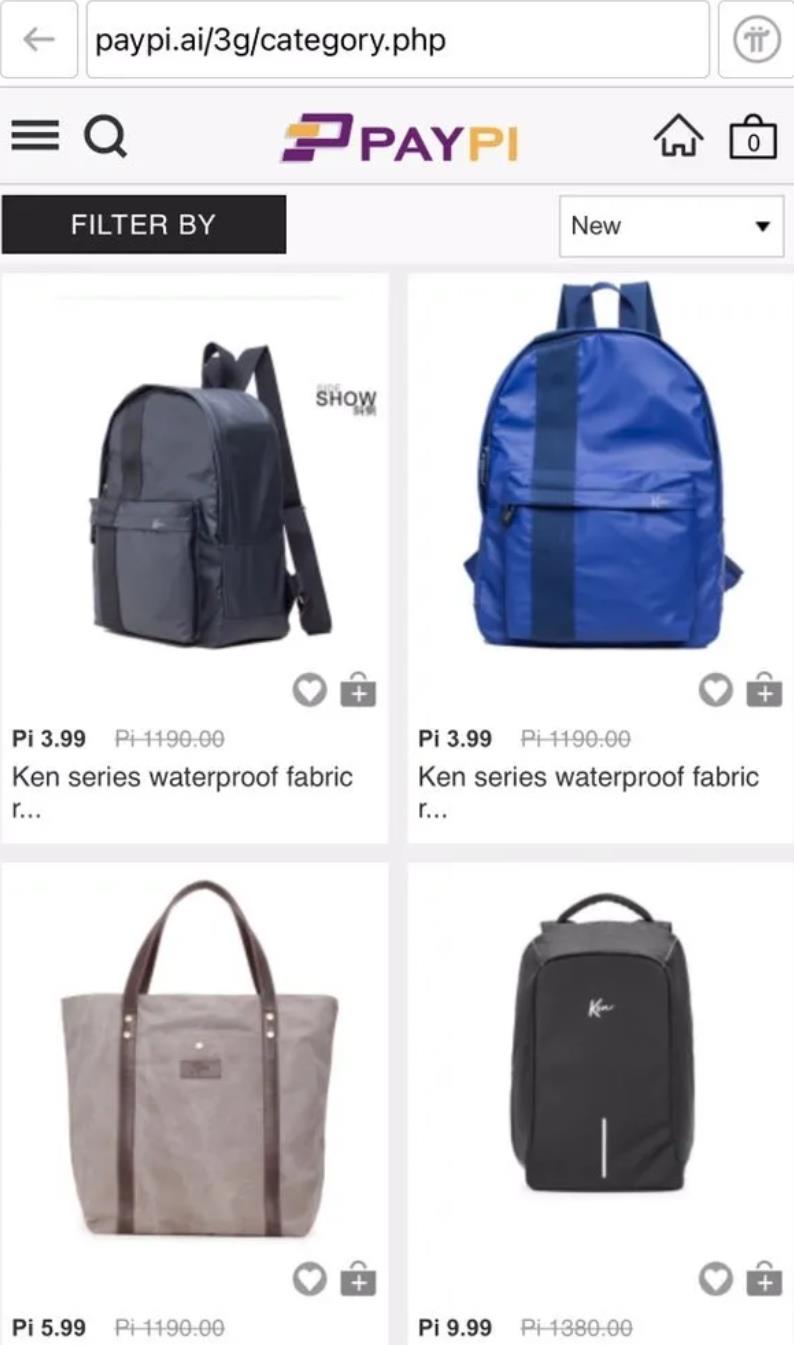Image resolution: width=794 pixels, height=1345 pixels.
Task: Tap the URL address bar
Action: [x=397, y=40]
